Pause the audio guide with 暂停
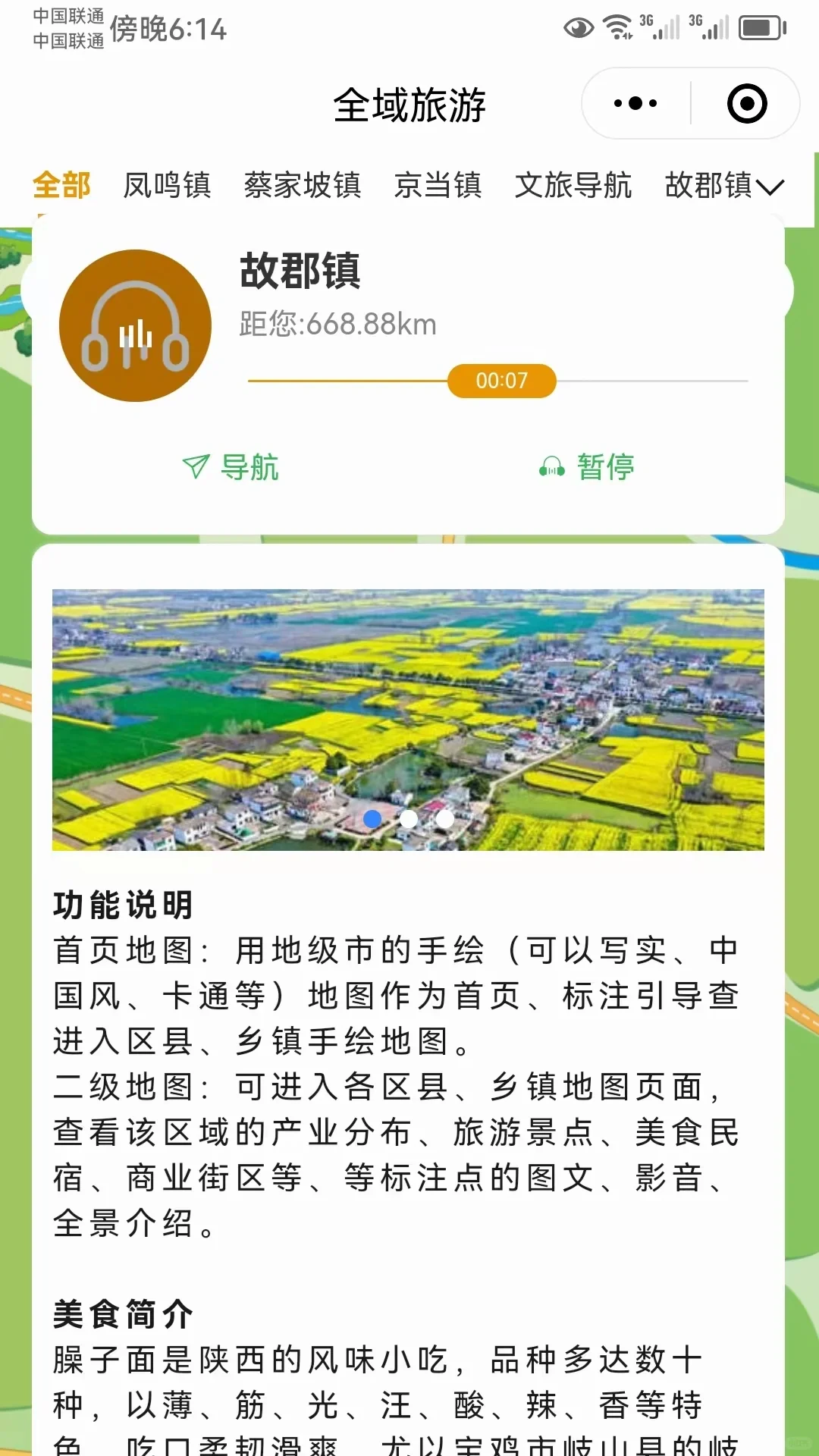819x1456 pixels. coord(587,467)
